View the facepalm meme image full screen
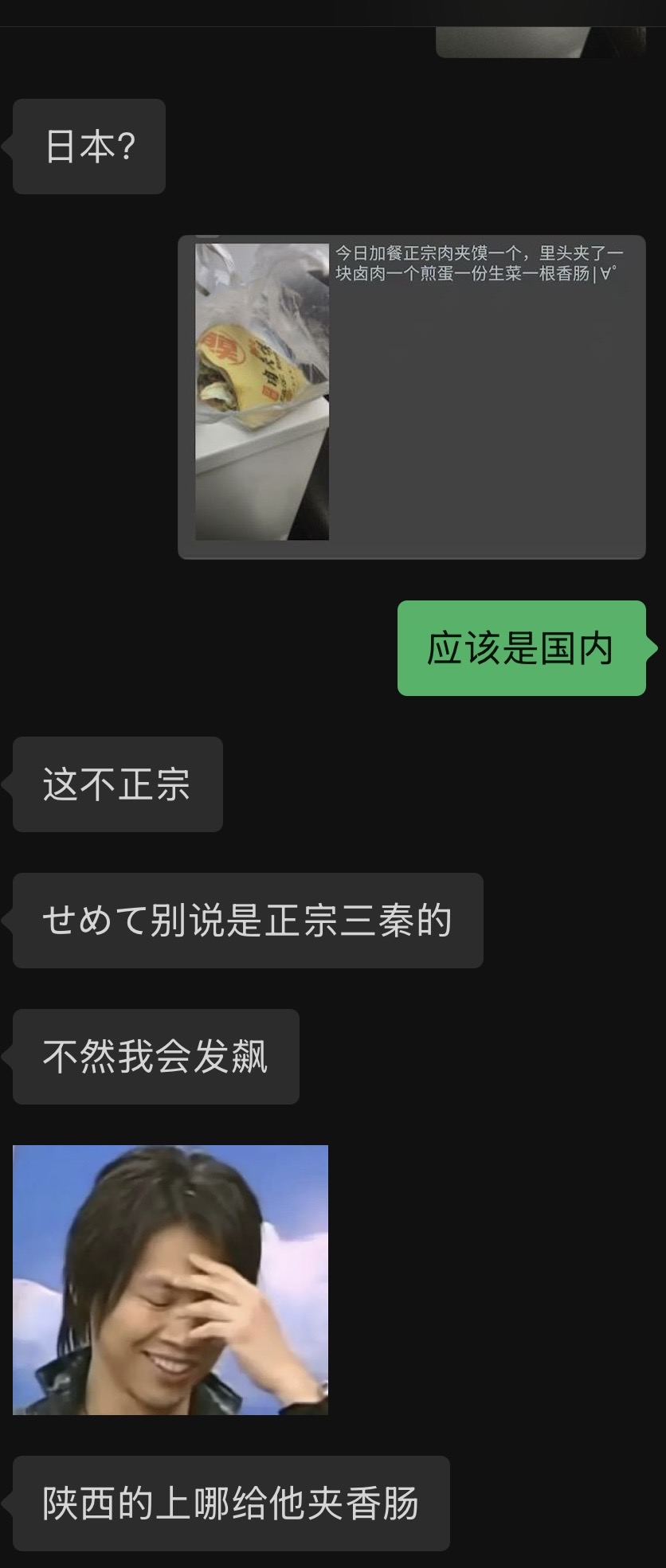The image size is (666, 1568). pyautogui.click(x=170, y=1279)
